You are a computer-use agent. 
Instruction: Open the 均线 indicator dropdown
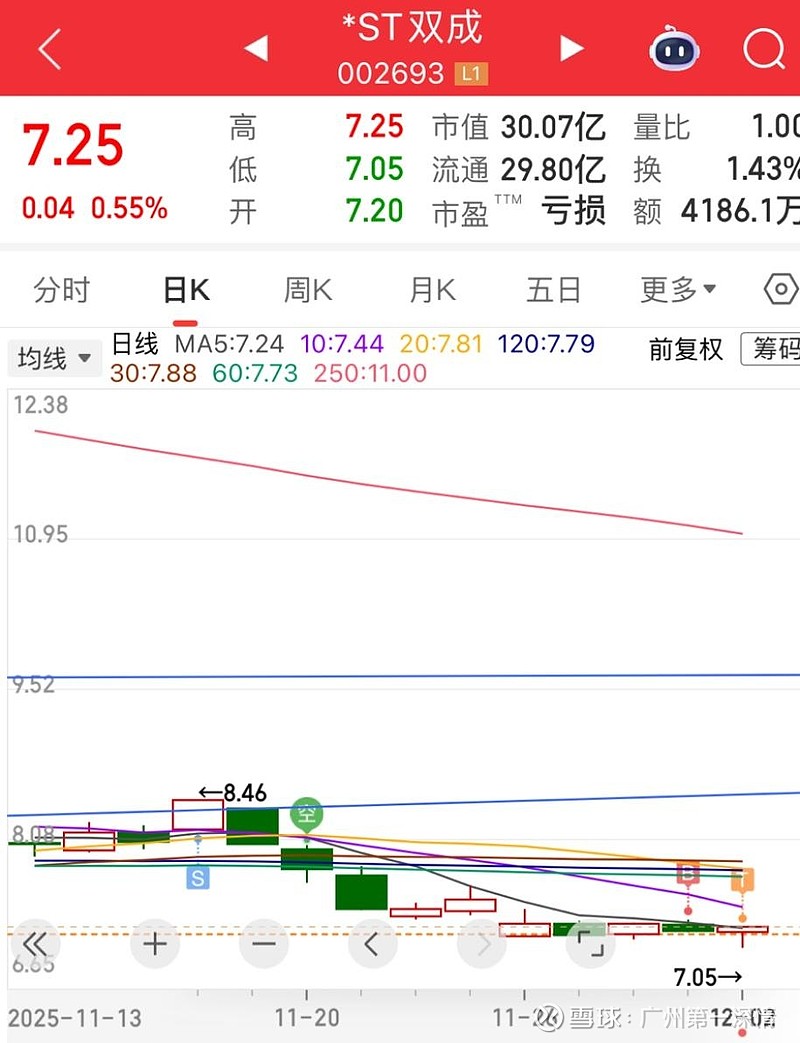54,358
